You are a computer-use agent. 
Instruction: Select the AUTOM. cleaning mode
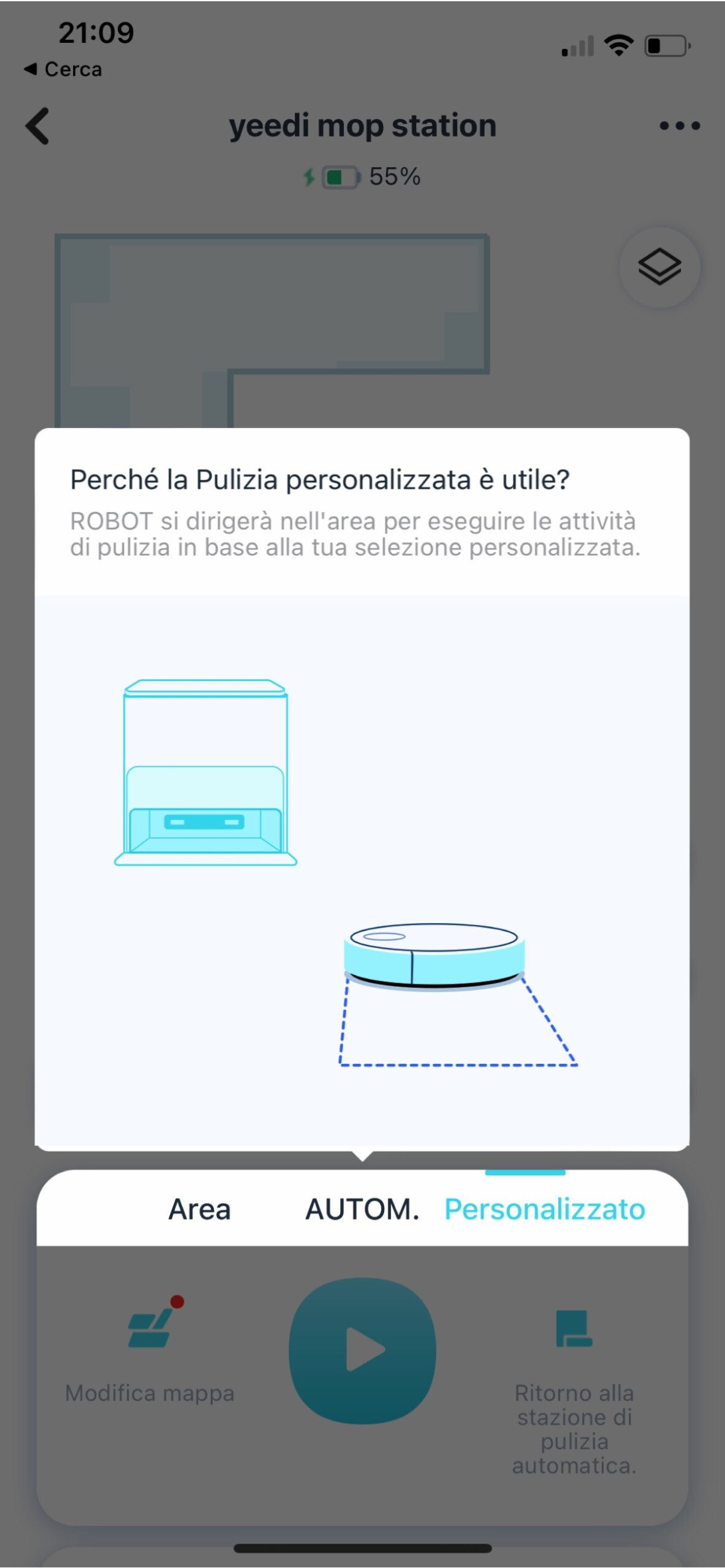click(x=362, y=1210)
